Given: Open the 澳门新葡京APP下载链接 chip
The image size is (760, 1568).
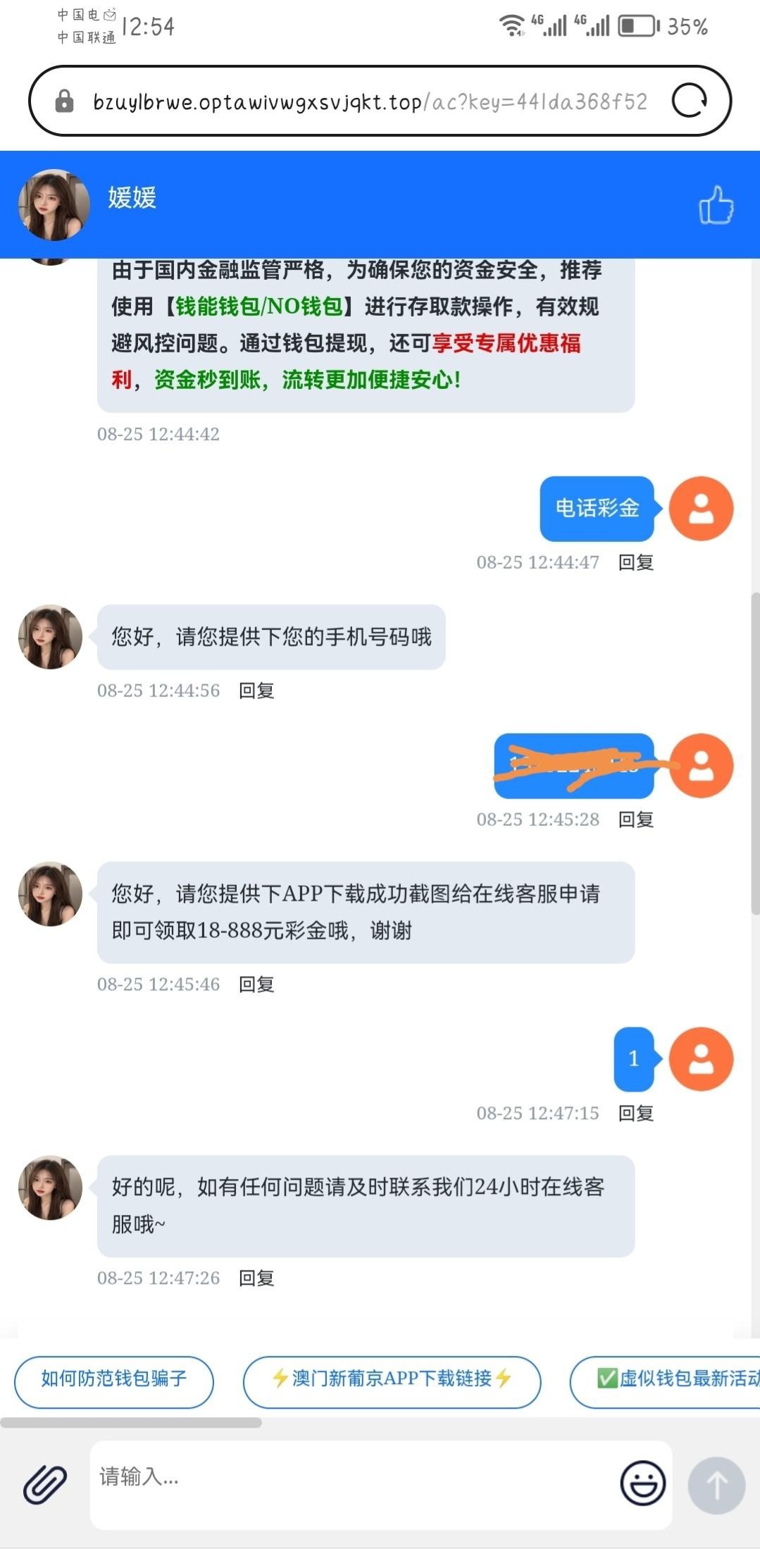Looking at the screenshot, I should click(392, 1378).
